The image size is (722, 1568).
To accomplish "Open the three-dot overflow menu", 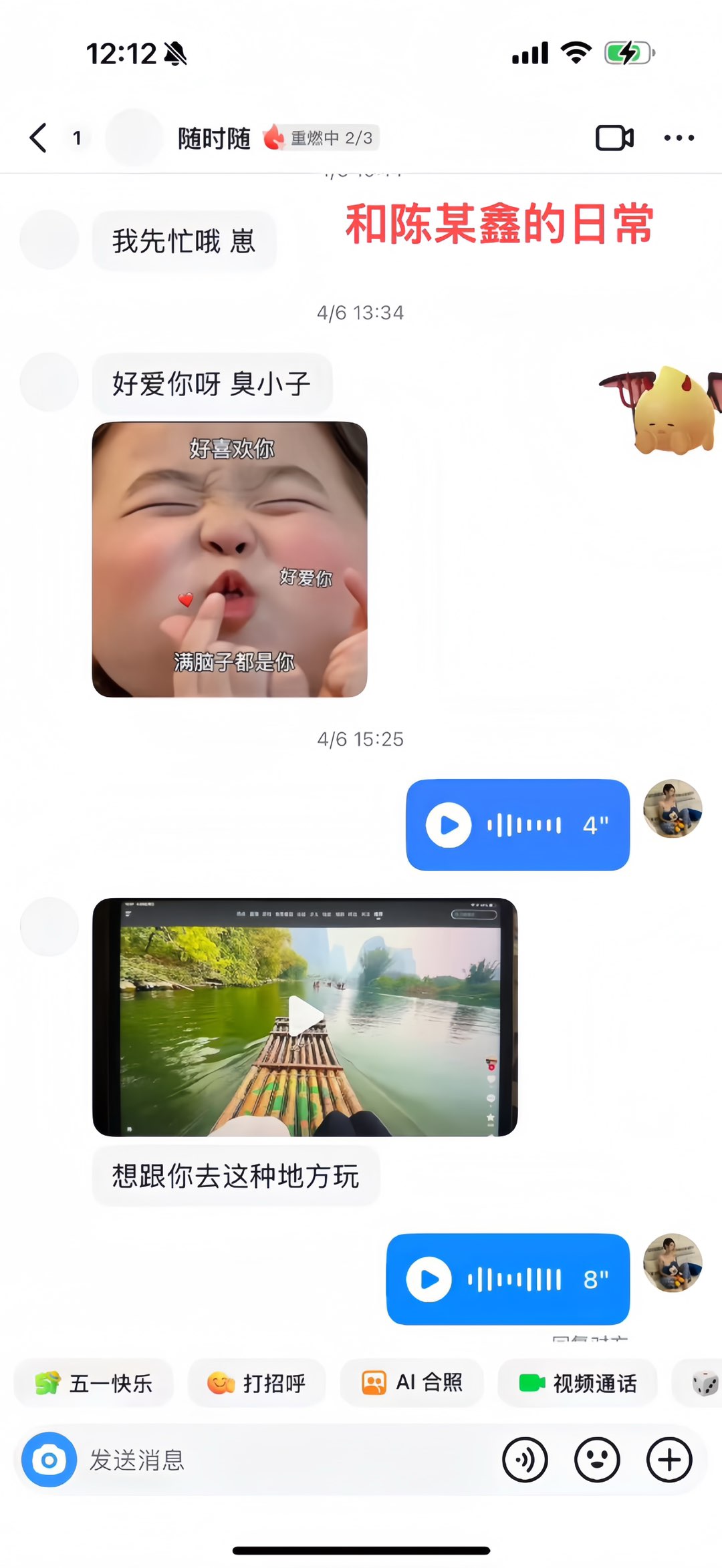I will click(679, 138).
